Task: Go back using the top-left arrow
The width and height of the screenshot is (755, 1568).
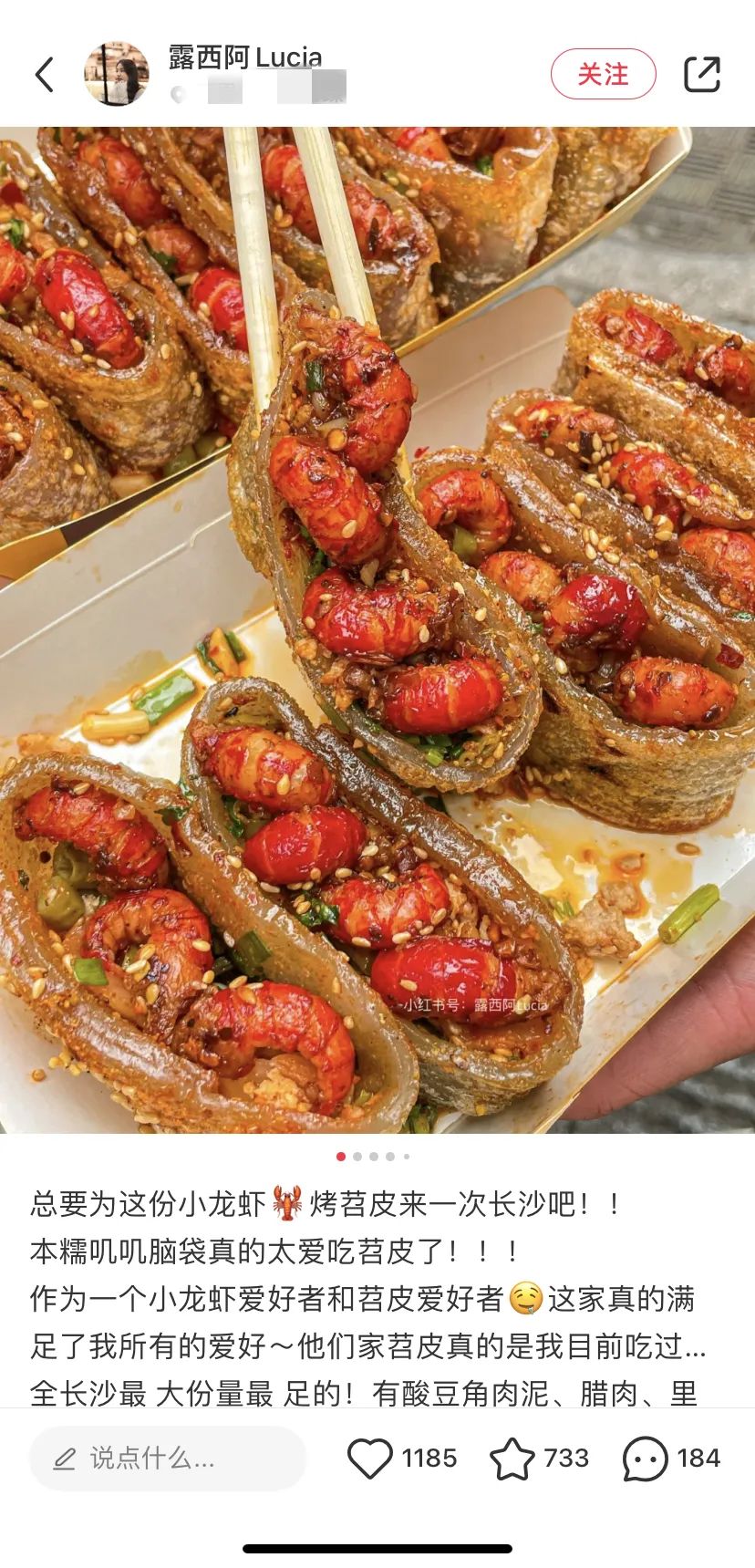Action: 45,75
